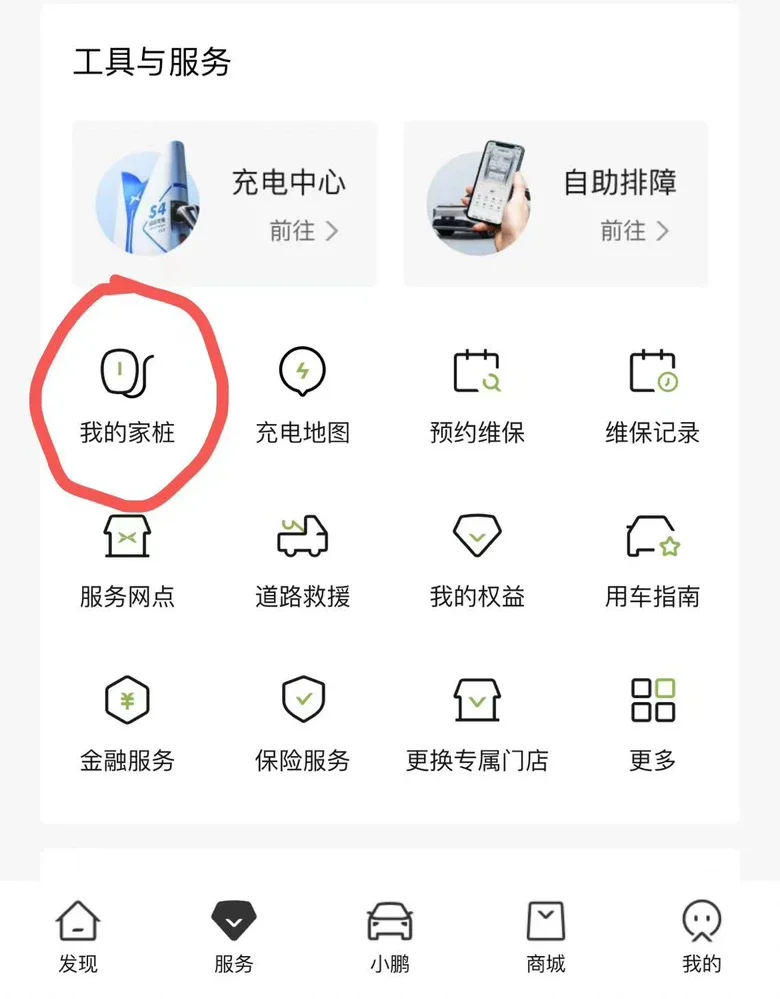780x999 pixels.
Task: Open 用车指南
Action: (x=652, y=560)
